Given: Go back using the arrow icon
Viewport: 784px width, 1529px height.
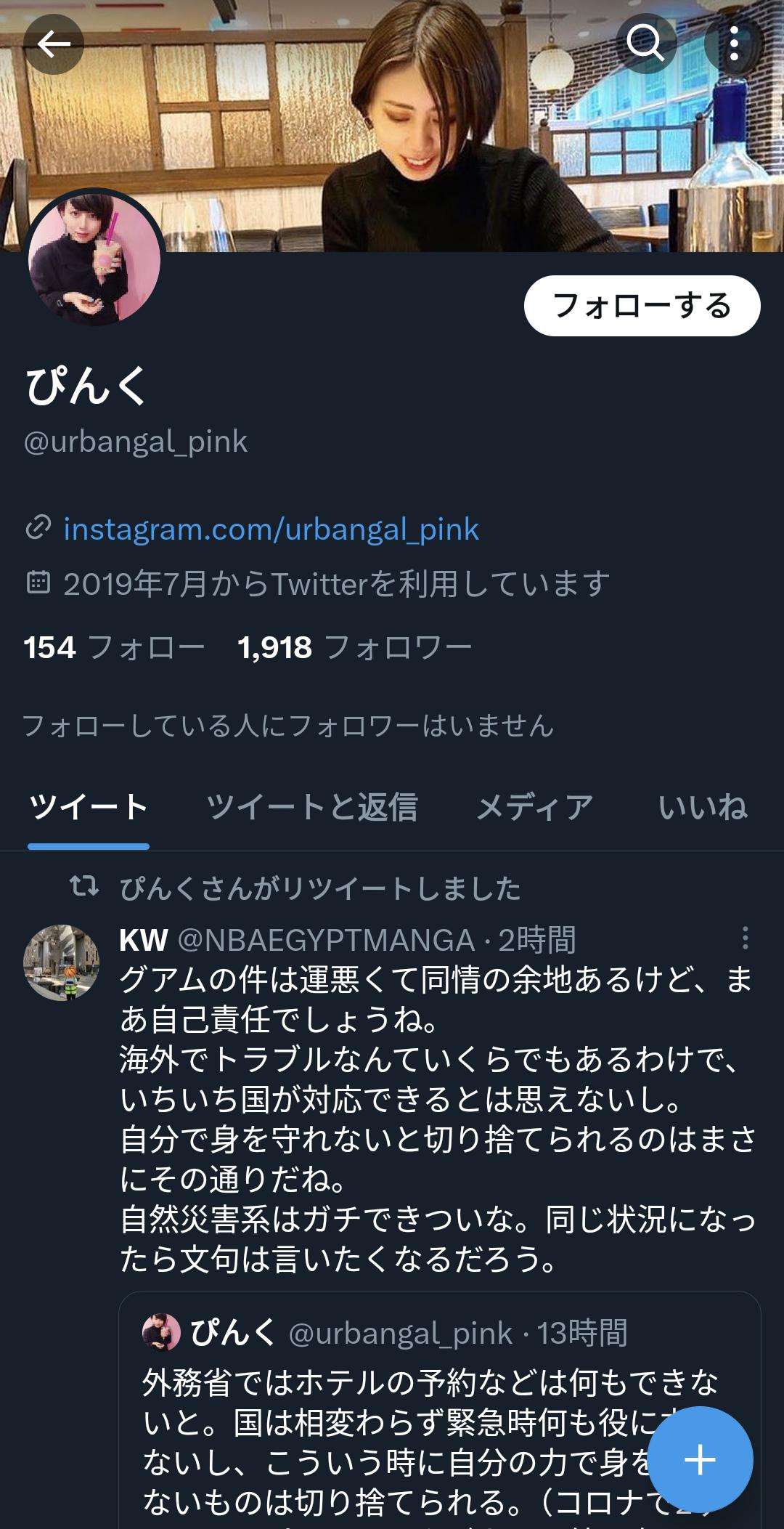Looking at the screenshot, I should point(54,45).
